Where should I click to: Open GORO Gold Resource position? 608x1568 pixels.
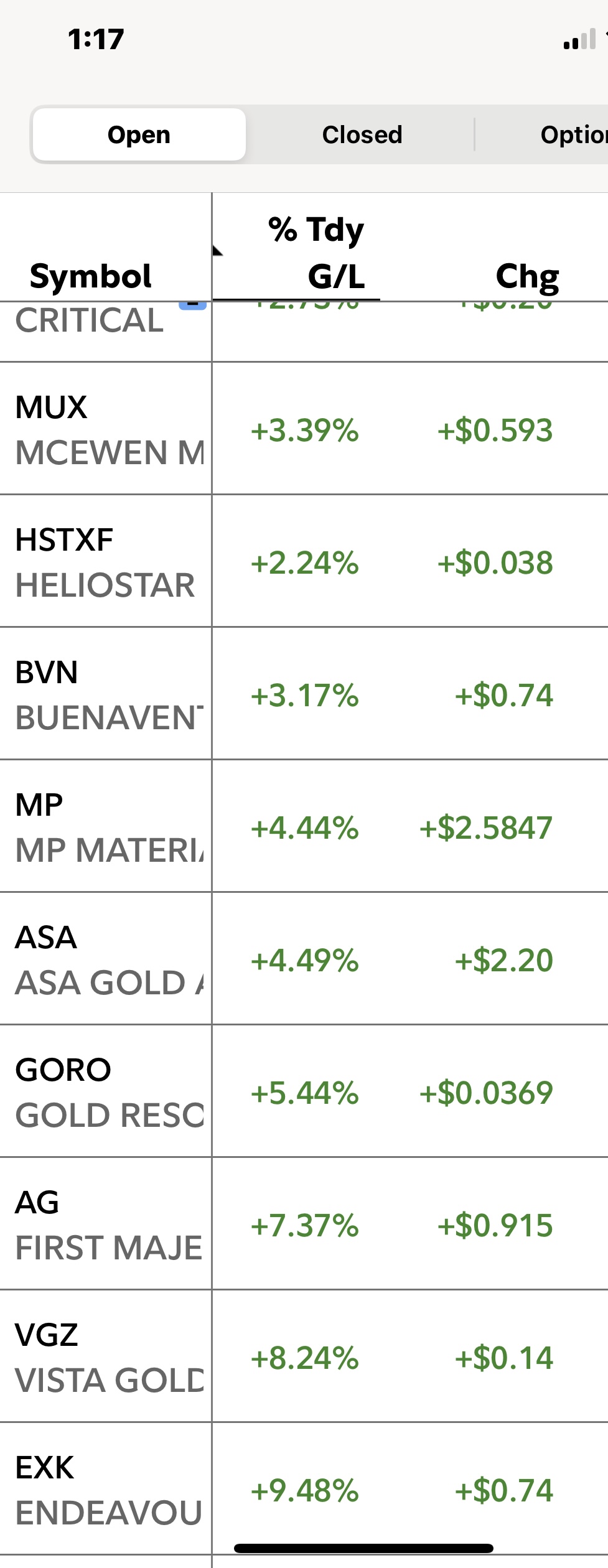click(x=106, y=1092)
